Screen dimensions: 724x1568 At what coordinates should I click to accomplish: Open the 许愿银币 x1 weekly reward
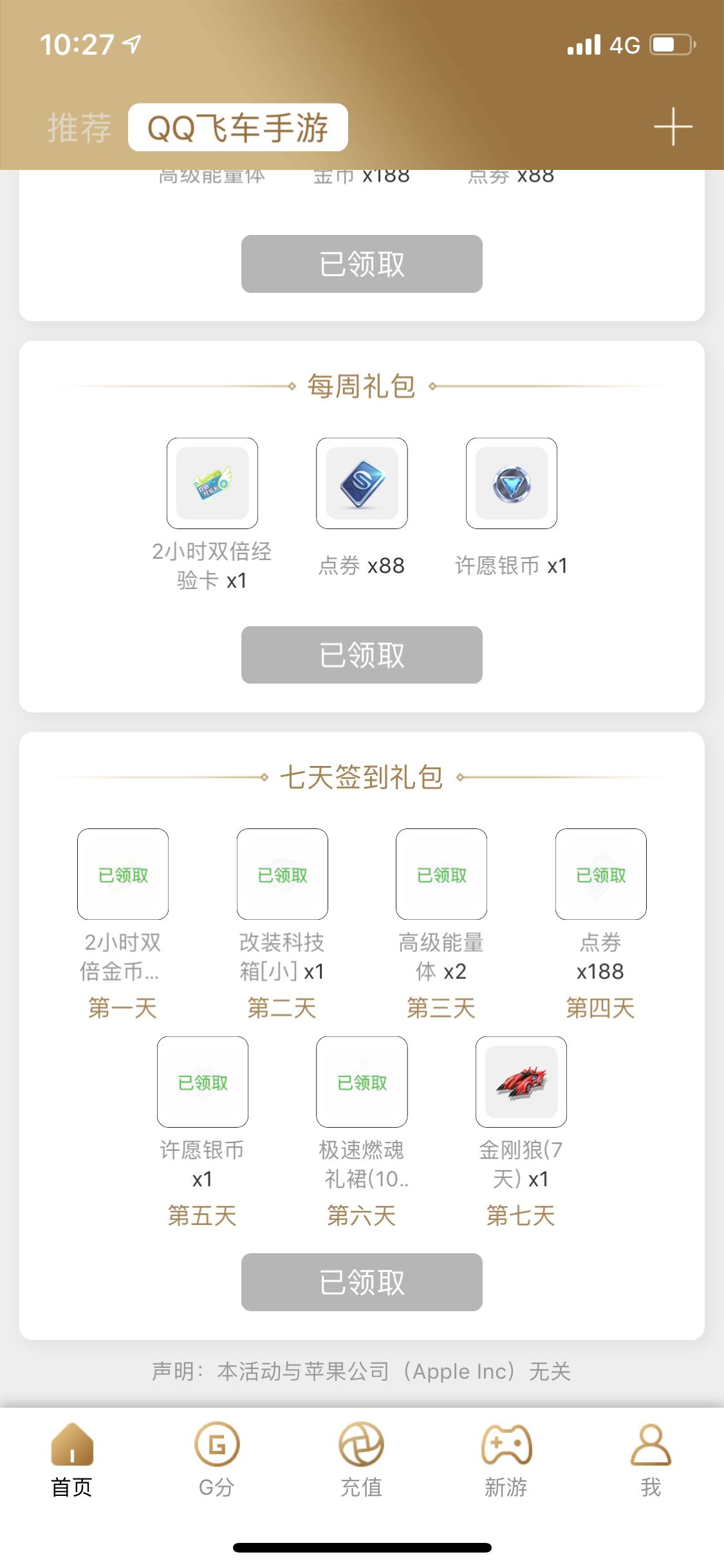tap(512, 483)
